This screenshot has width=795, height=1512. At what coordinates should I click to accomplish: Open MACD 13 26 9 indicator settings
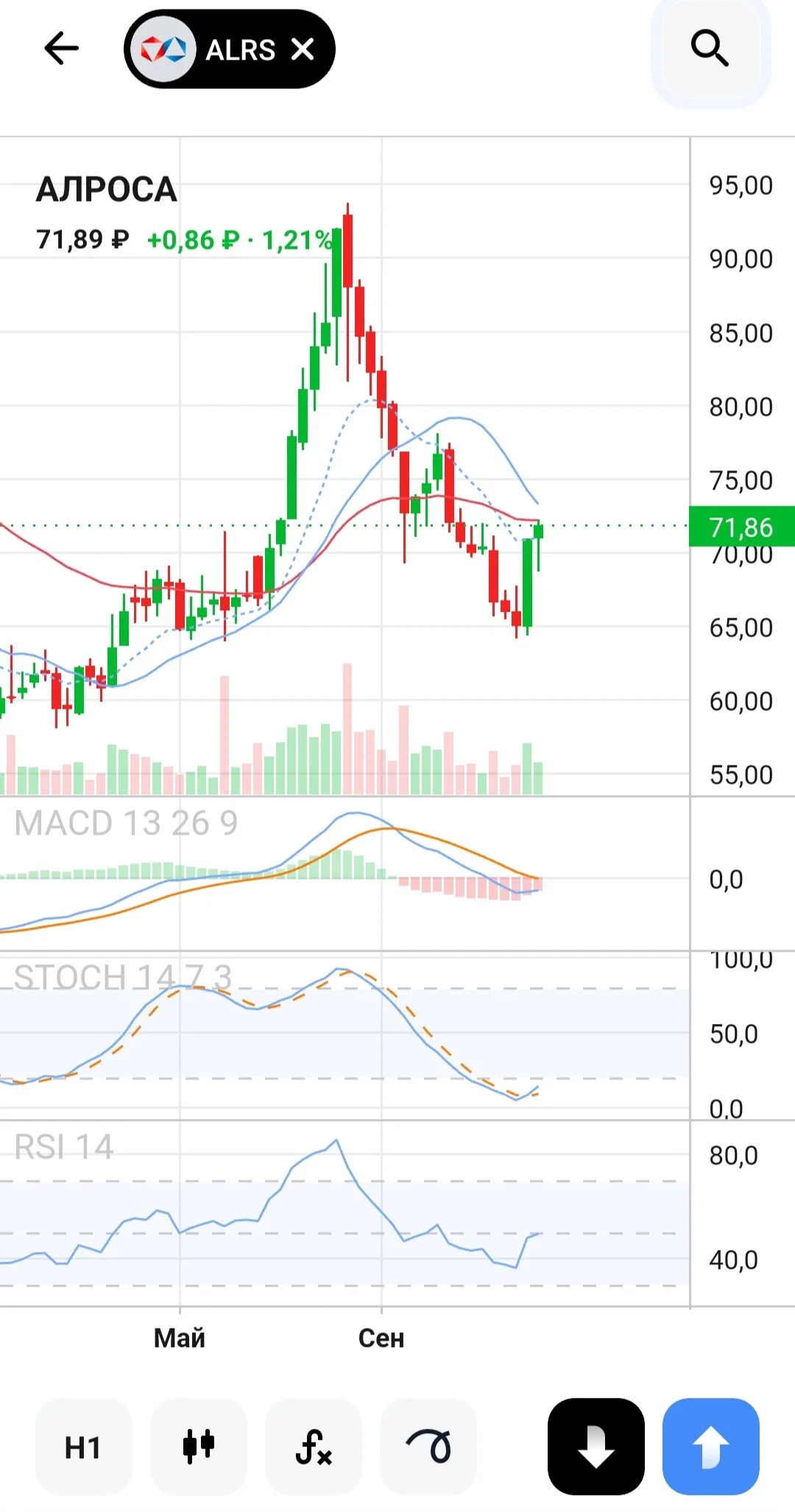126,823
